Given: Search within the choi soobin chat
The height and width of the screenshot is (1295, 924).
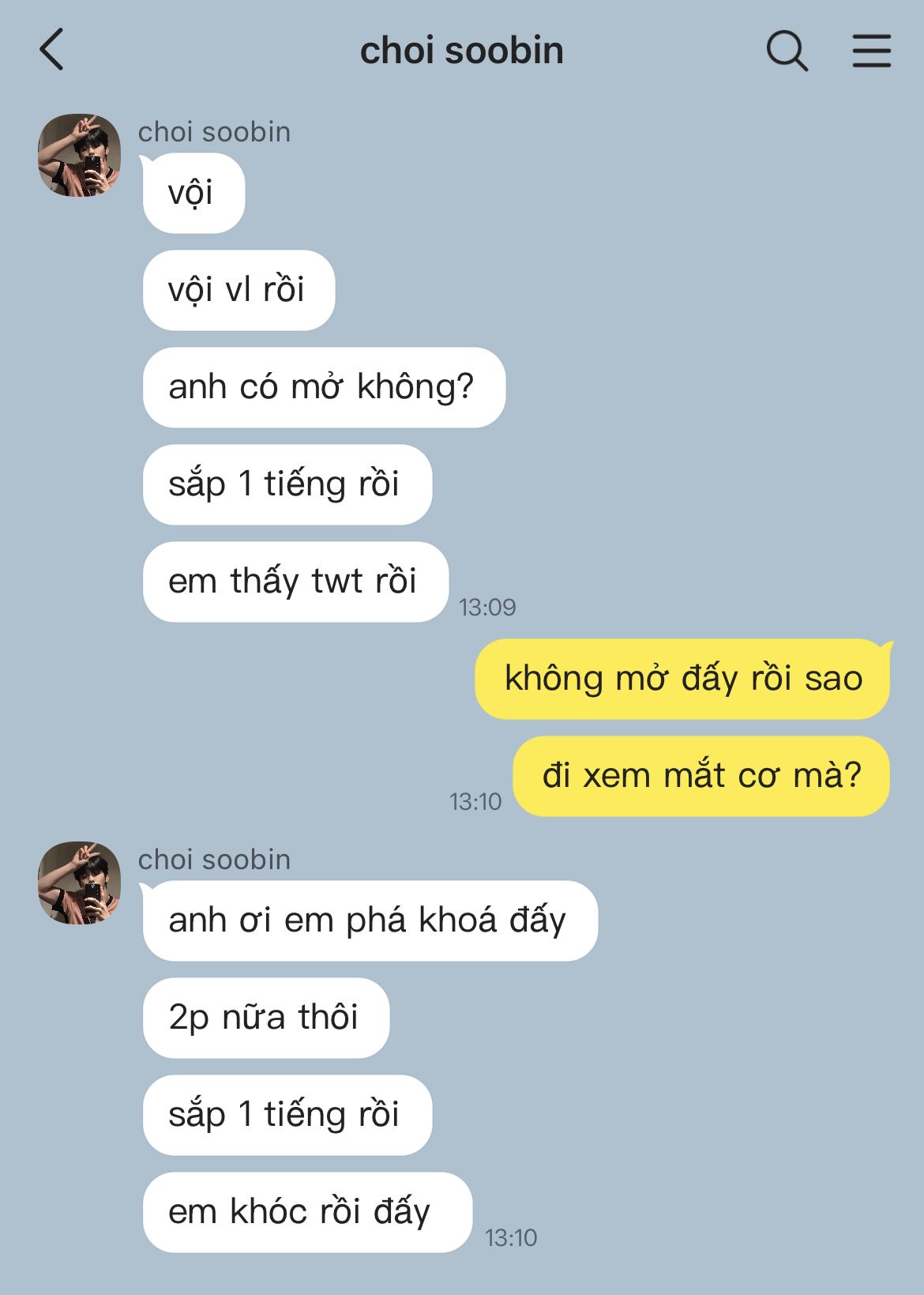Looking at the screenshot, I should [787, 51].
